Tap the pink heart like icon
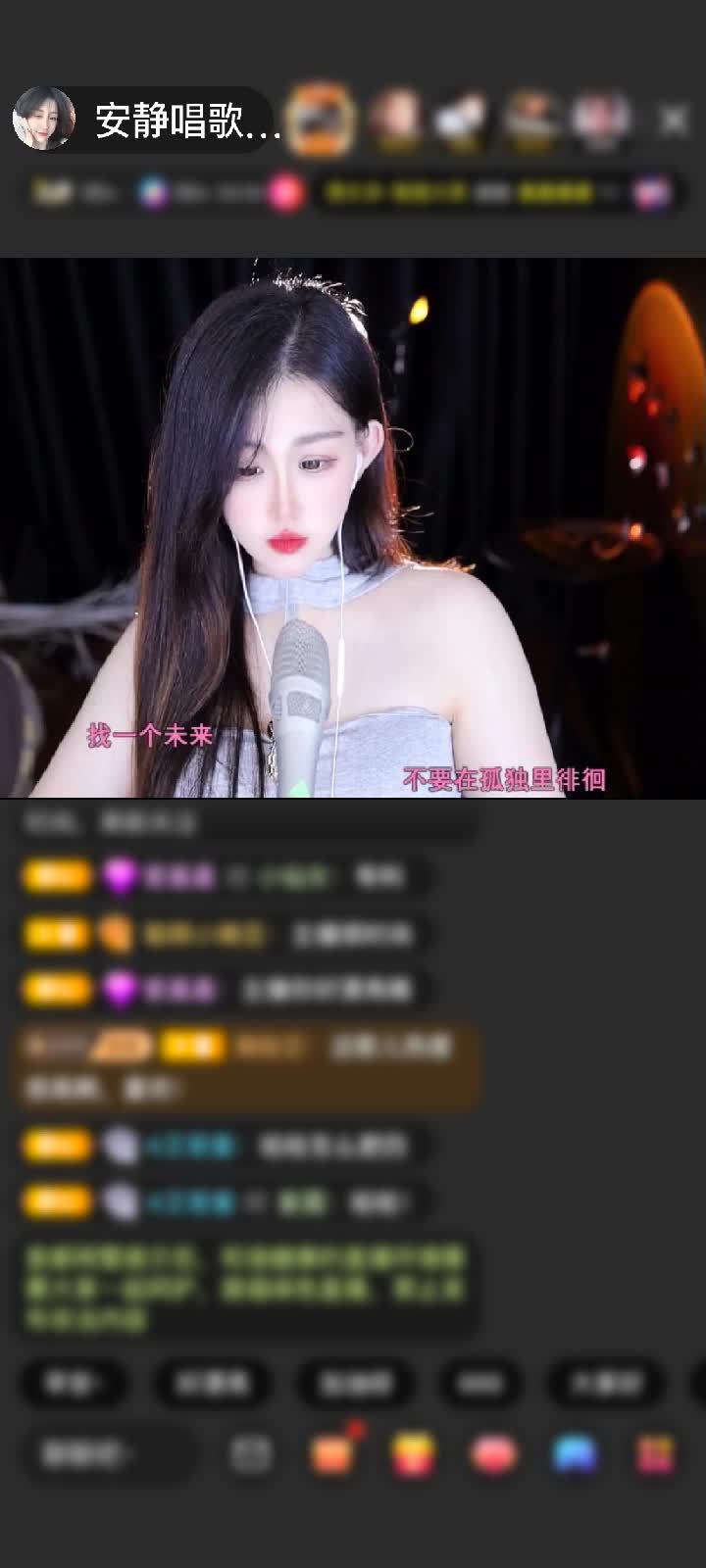Screen dimensions: 706x1568 [494, 1454]
